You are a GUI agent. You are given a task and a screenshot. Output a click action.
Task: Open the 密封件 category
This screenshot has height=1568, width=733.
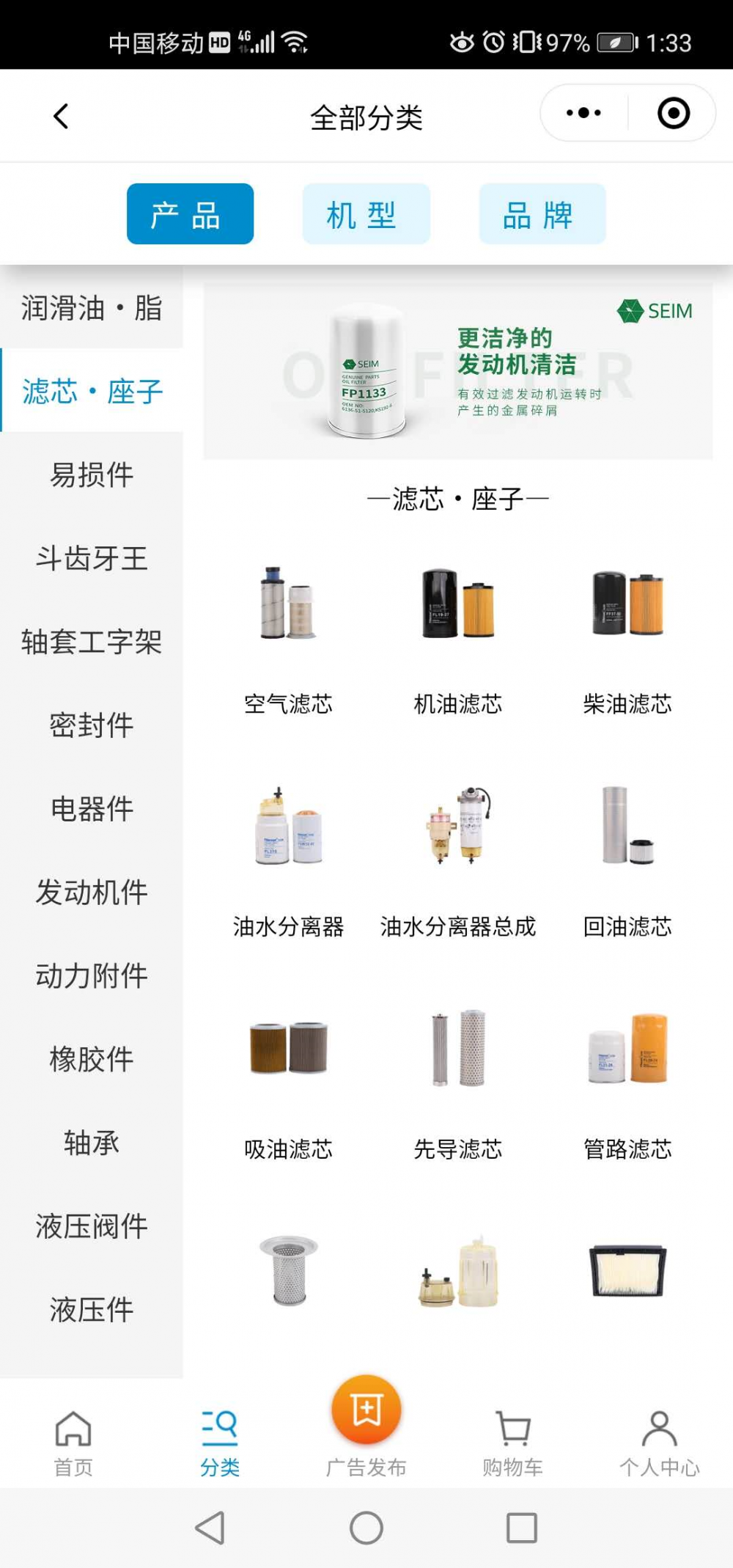[92, 725]
